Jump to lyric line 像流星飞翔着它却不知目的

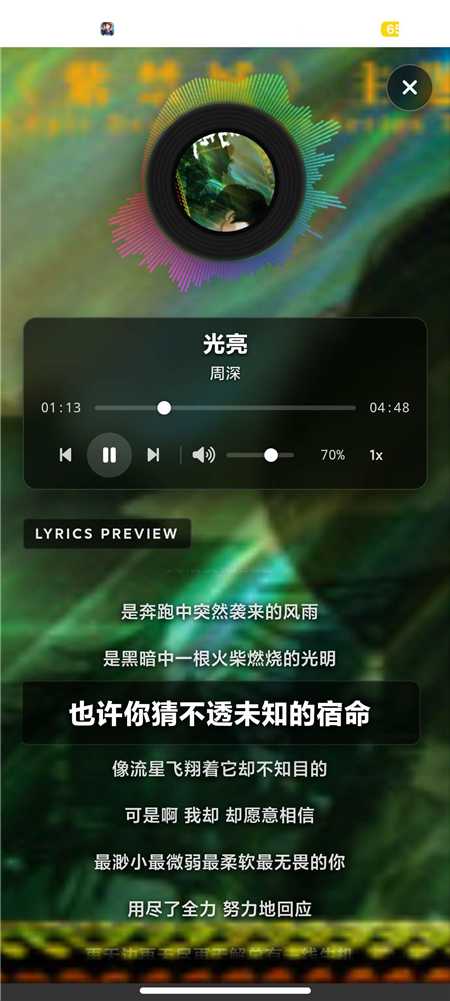tap(220, 769)
